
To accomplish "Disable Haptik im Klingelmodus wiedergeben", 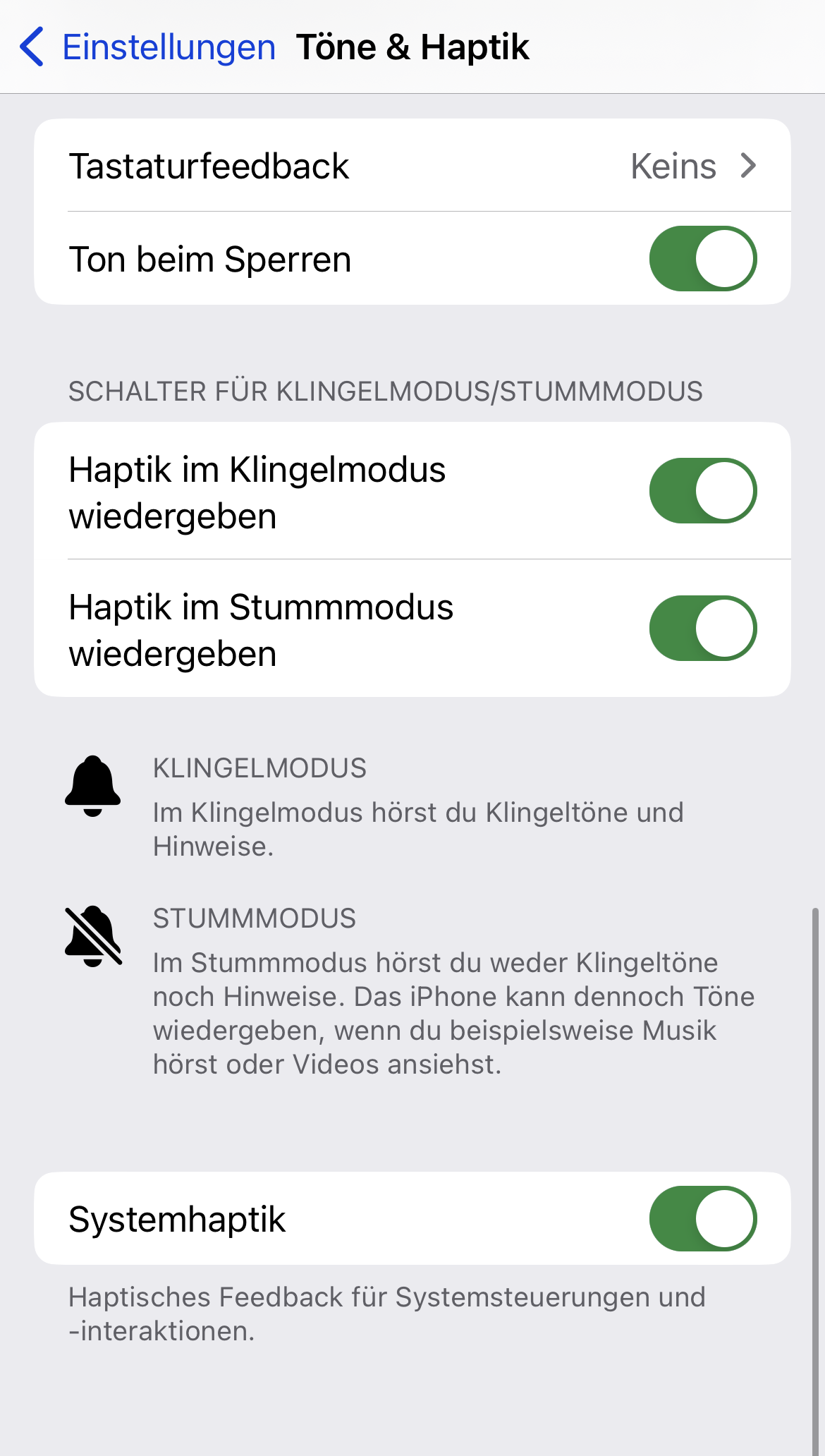I will [702, 491].
